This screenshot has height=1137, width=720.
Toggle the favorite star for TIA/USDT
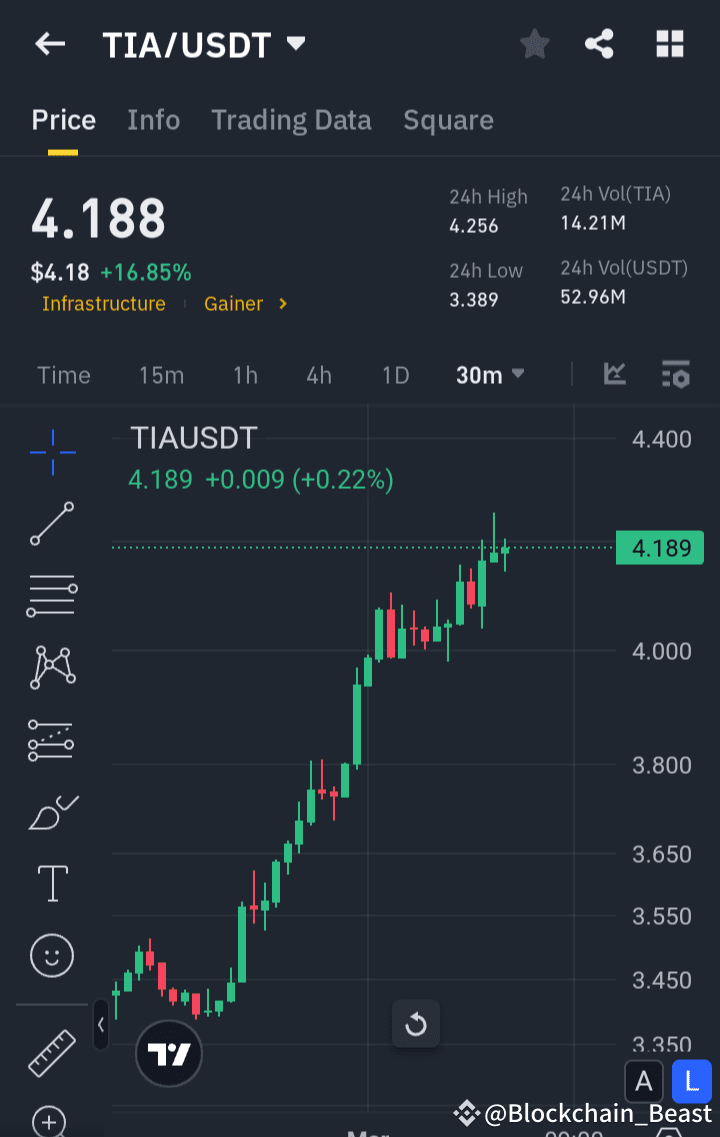(x=534, y=44)
